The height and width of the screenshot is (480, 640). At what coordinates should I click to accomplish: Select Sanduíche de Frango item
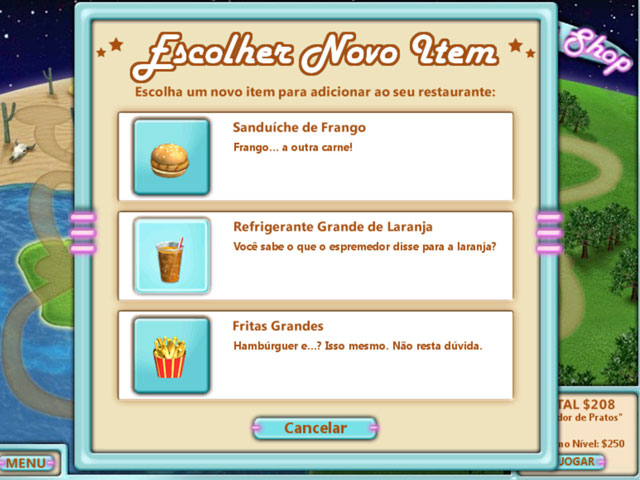(x=315, y=156)
